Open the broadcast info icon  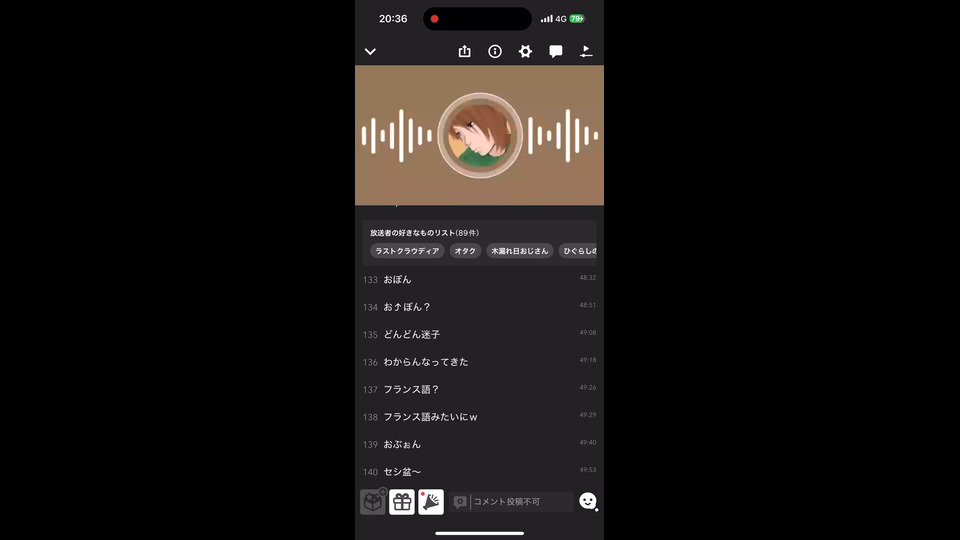(495, 52)
